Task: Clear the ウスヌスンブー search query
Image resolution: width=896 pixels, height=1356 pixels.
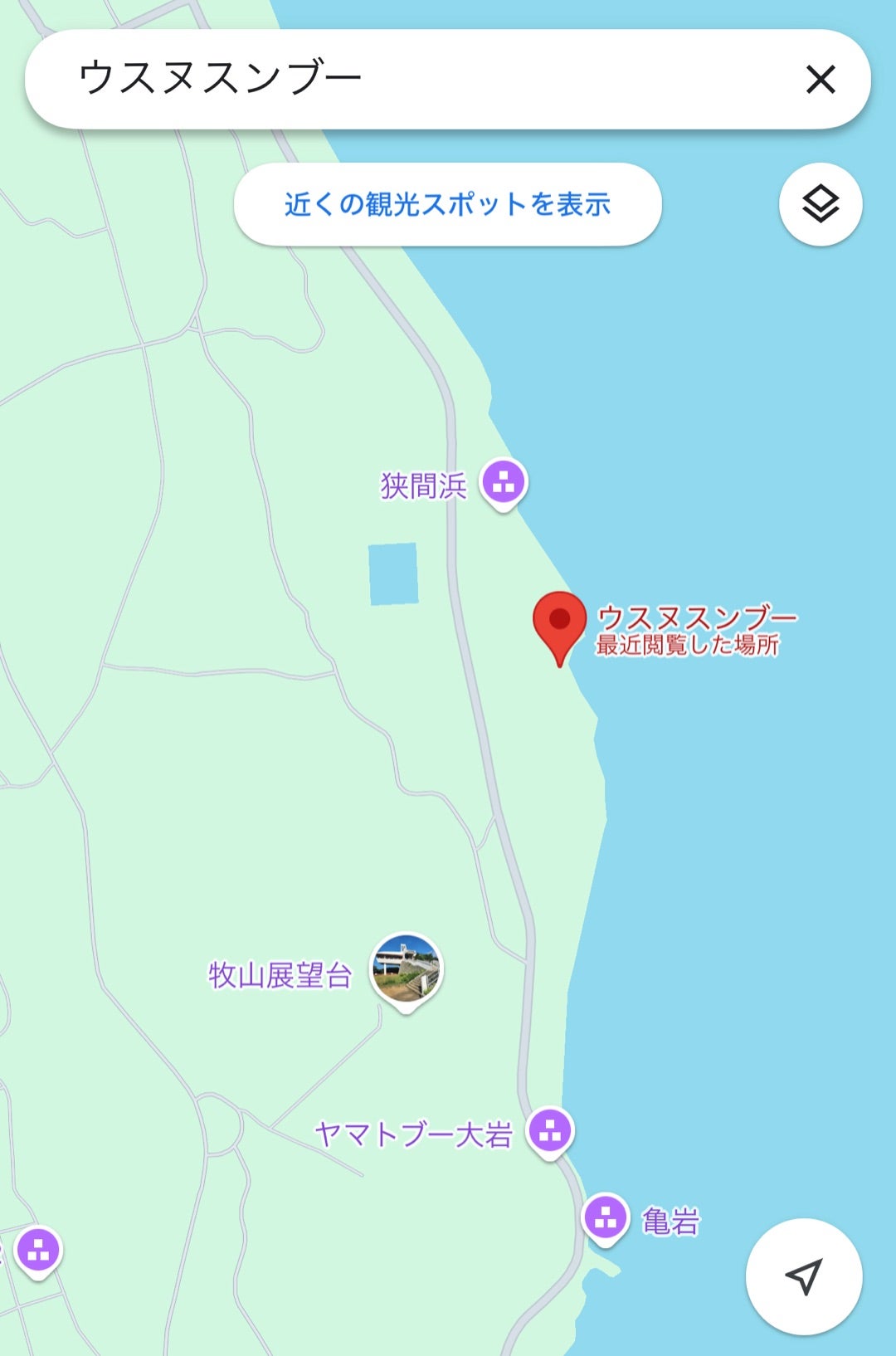Action: pos(820,80)
